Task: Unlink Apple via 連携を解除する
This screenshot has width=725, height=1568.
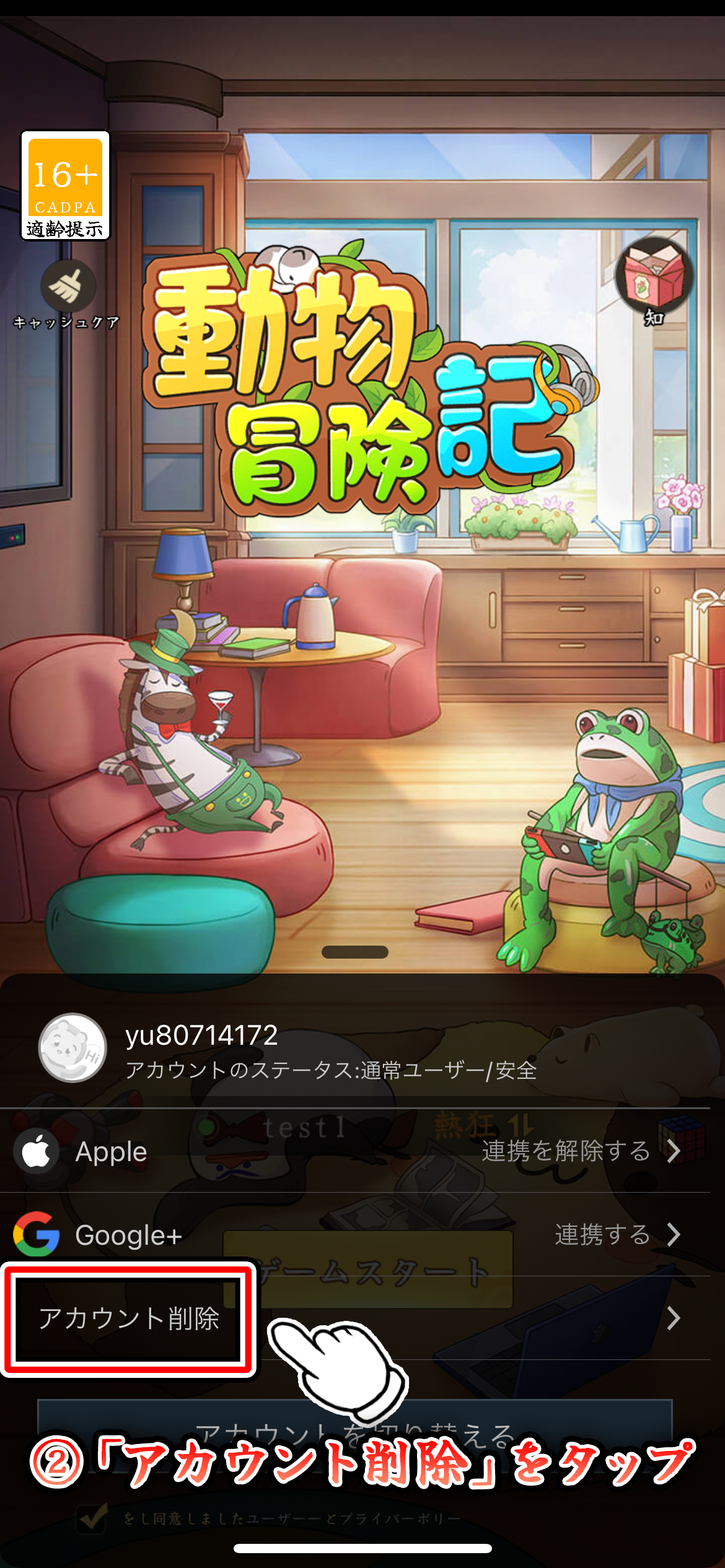Action: (579, 1151)
